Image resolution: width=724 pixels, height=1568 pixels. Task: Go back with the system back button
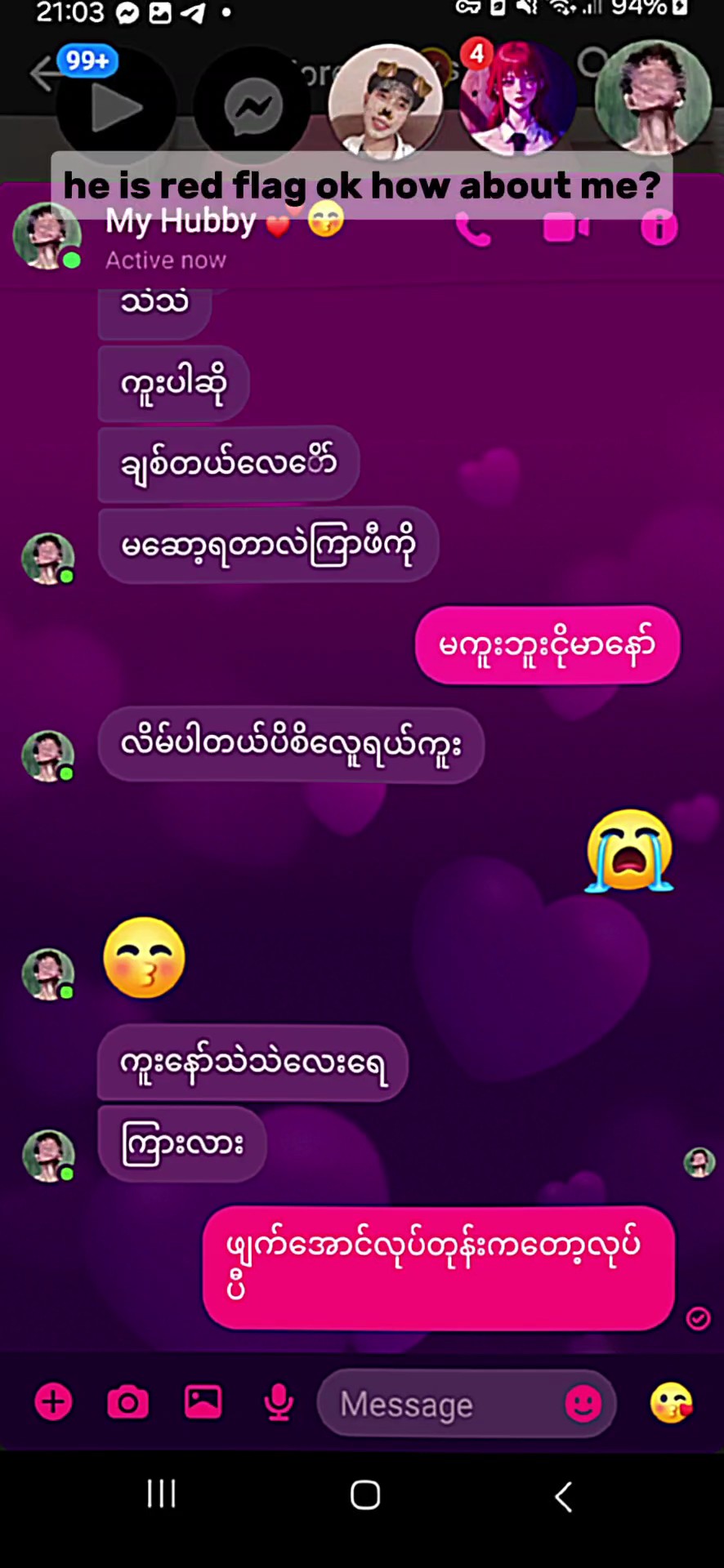[564, 1496]
